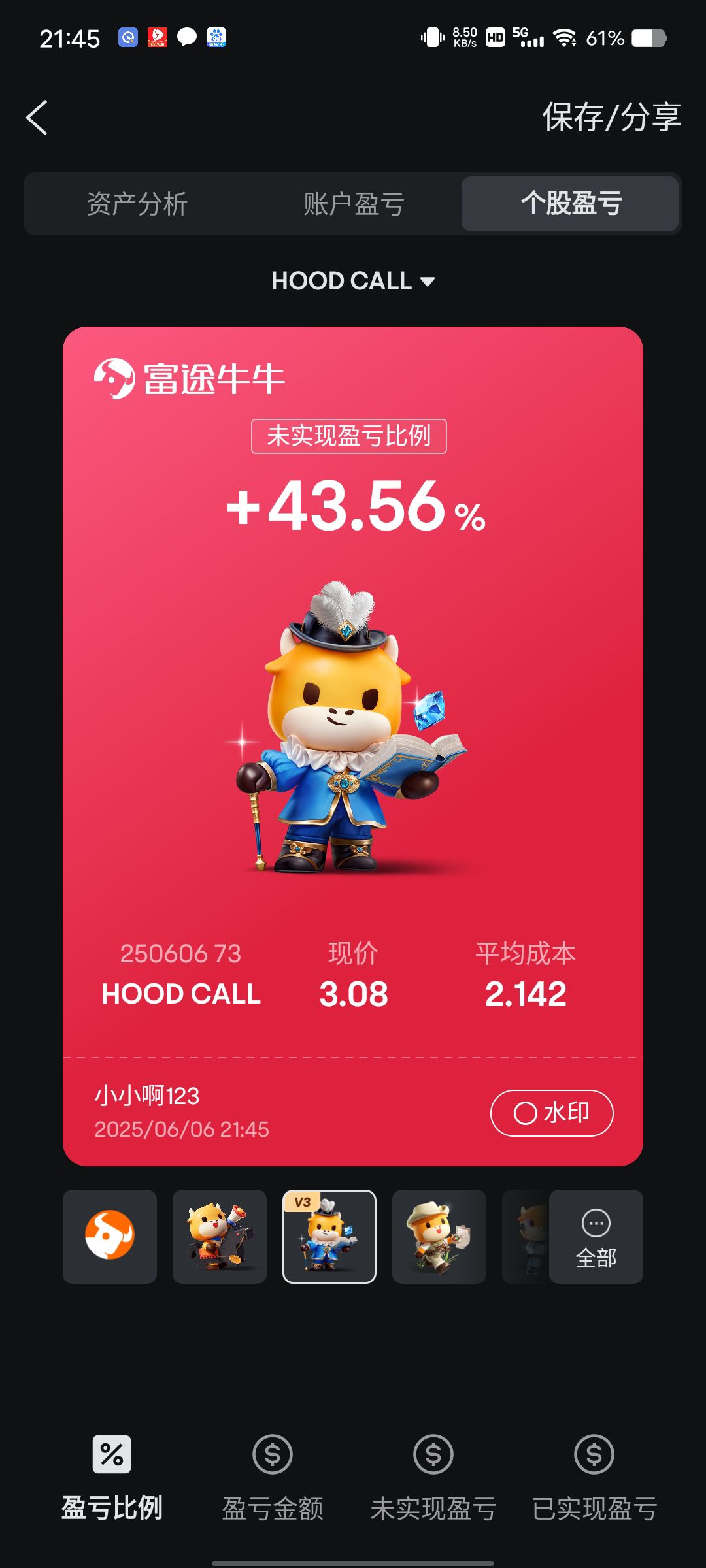
Task: Choose the Futu logo card style
Action: tap(110, 1236)
